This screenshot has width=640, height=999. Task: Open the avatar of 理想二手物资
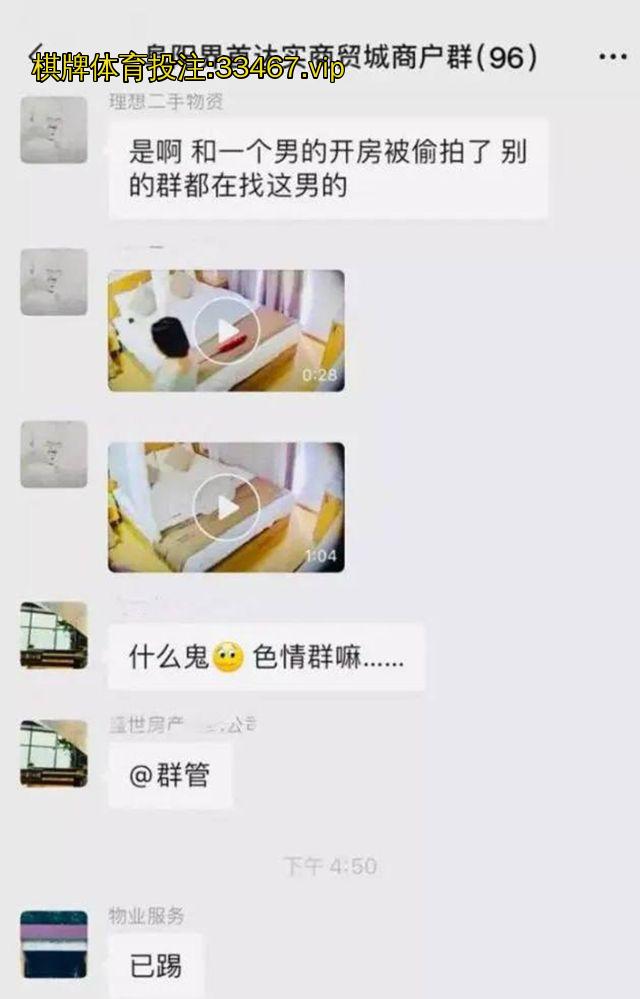(53, 129)
